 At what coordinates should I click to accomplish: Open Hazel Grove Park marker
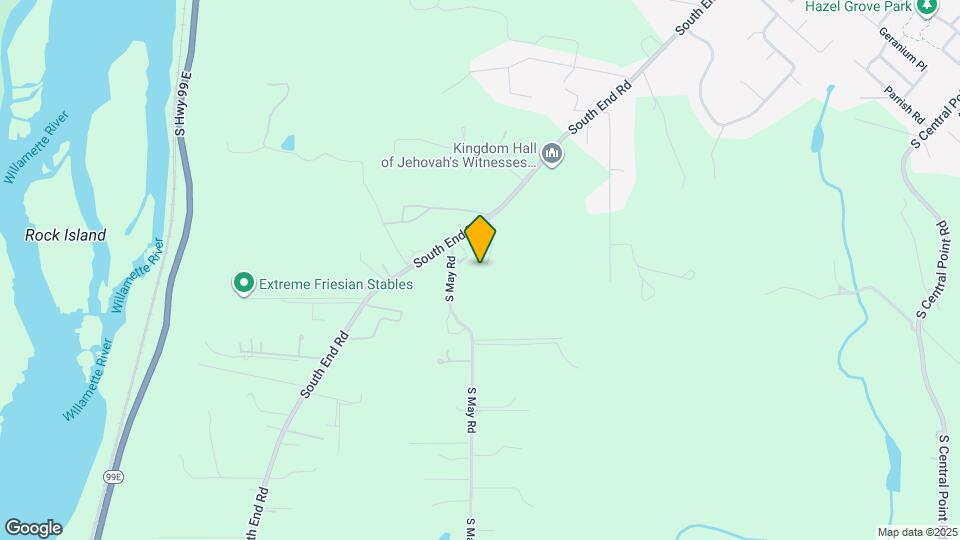tap(928, 6)
